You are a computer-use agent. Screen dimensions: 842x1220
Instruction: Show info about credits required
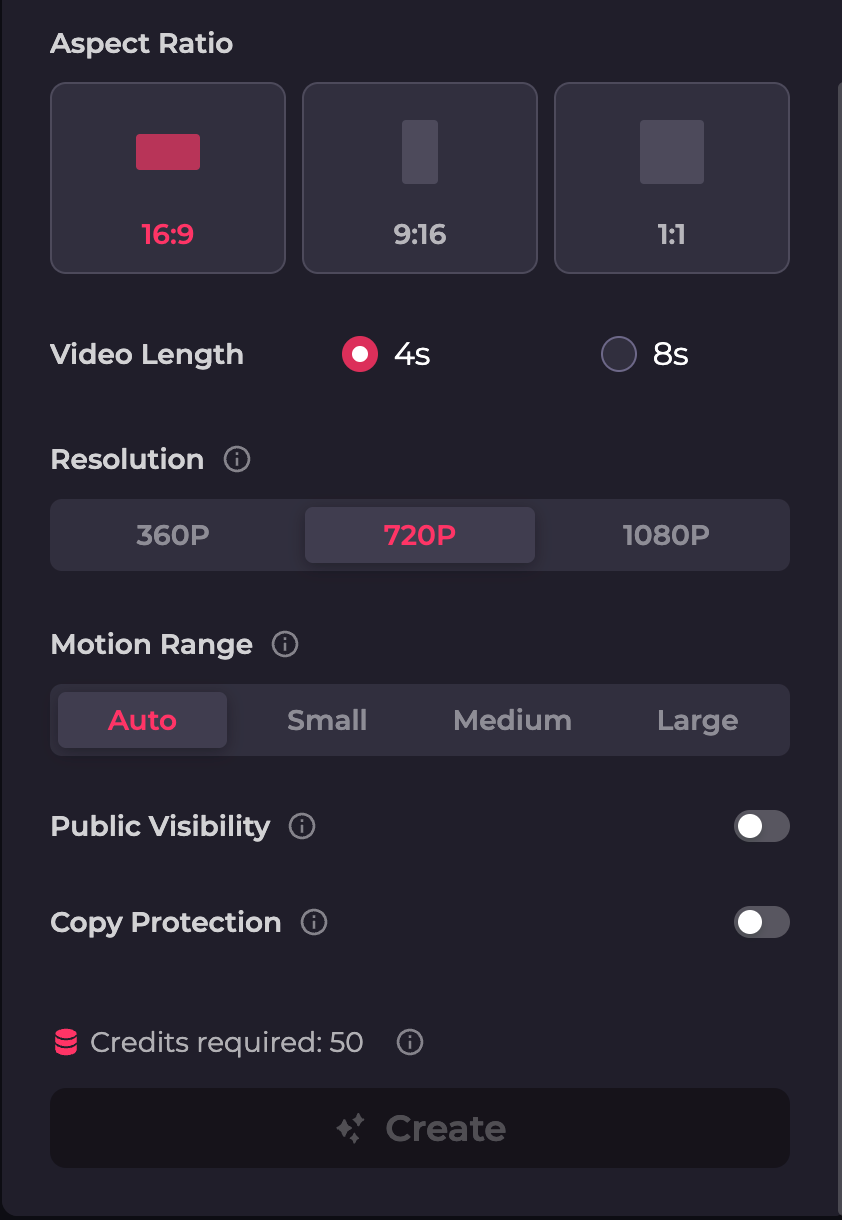410,1043
